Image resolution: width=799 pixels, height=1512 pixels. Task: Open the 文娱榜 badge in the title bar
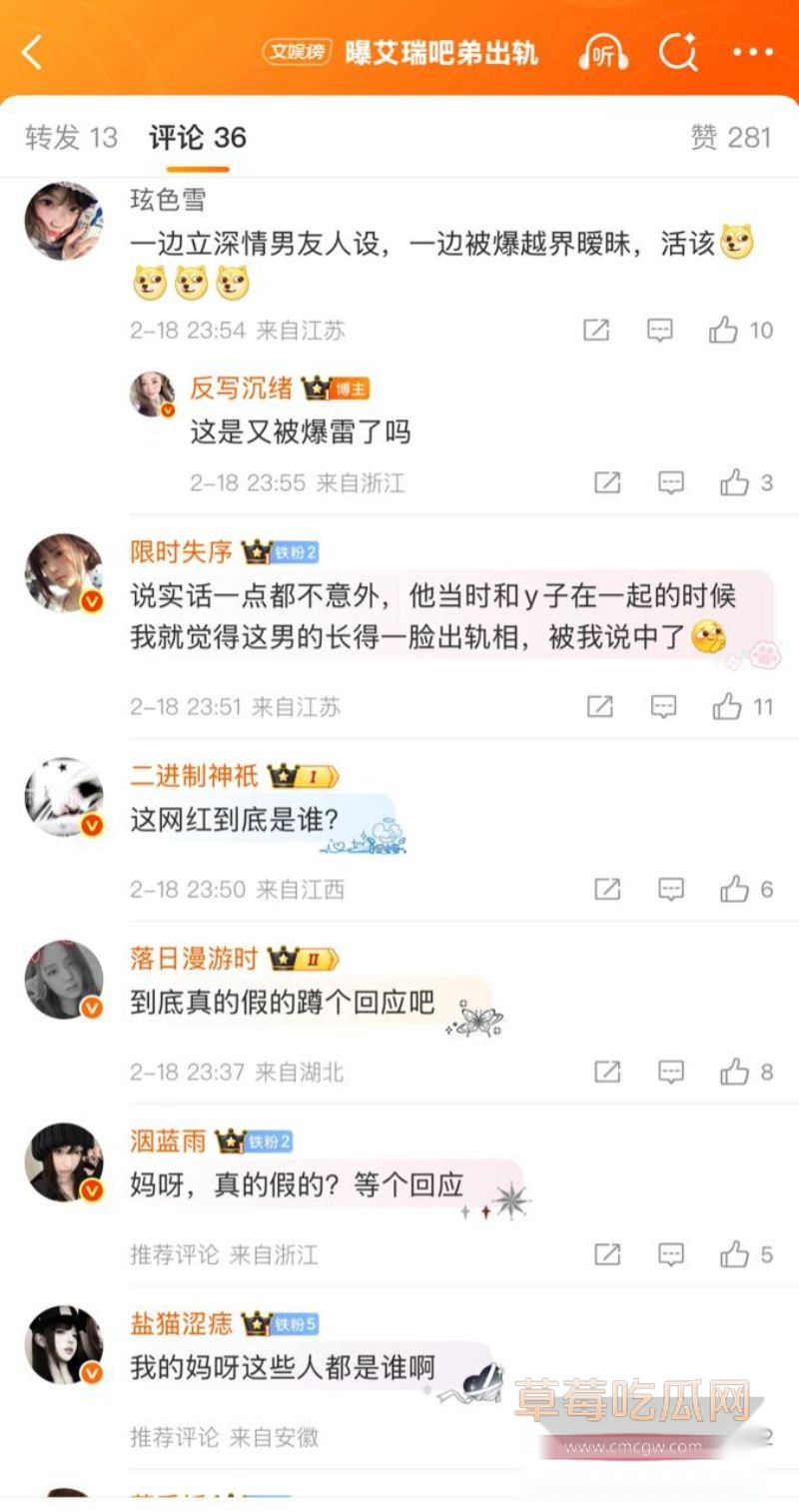297,52
